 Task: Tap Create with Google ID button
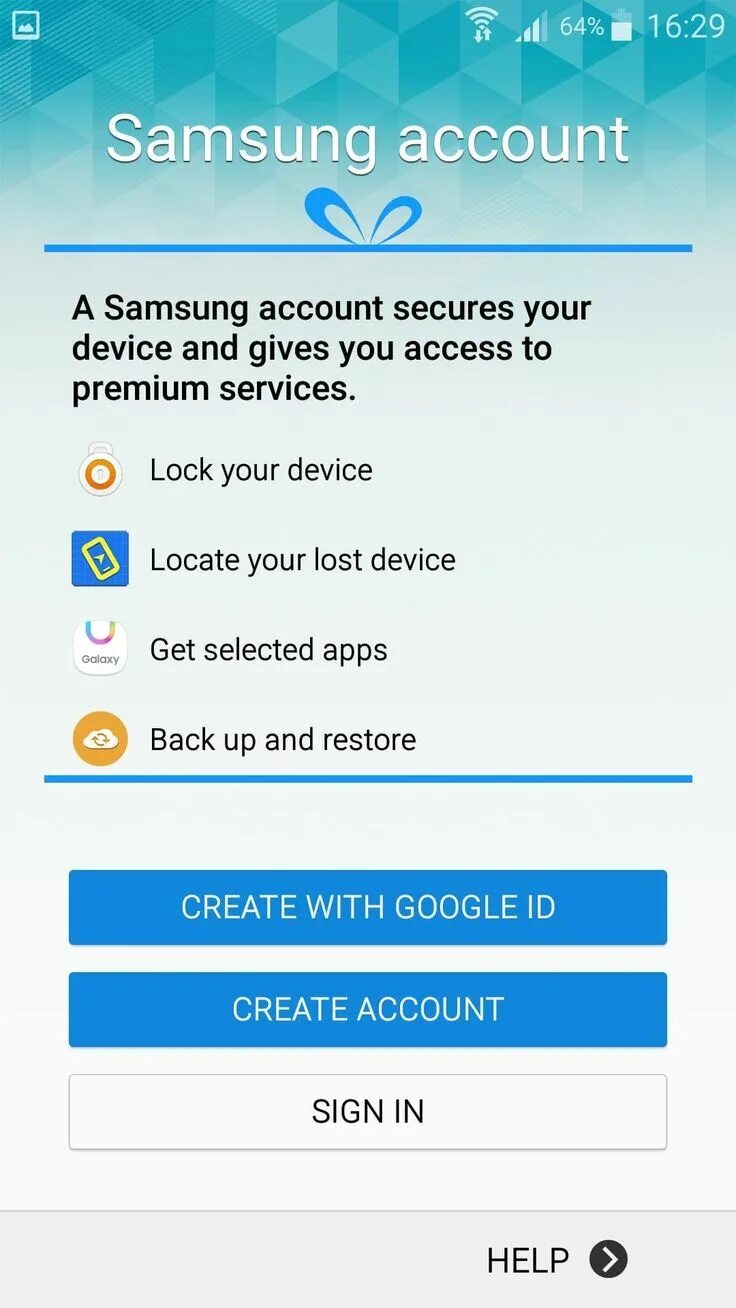click(367, 907)
